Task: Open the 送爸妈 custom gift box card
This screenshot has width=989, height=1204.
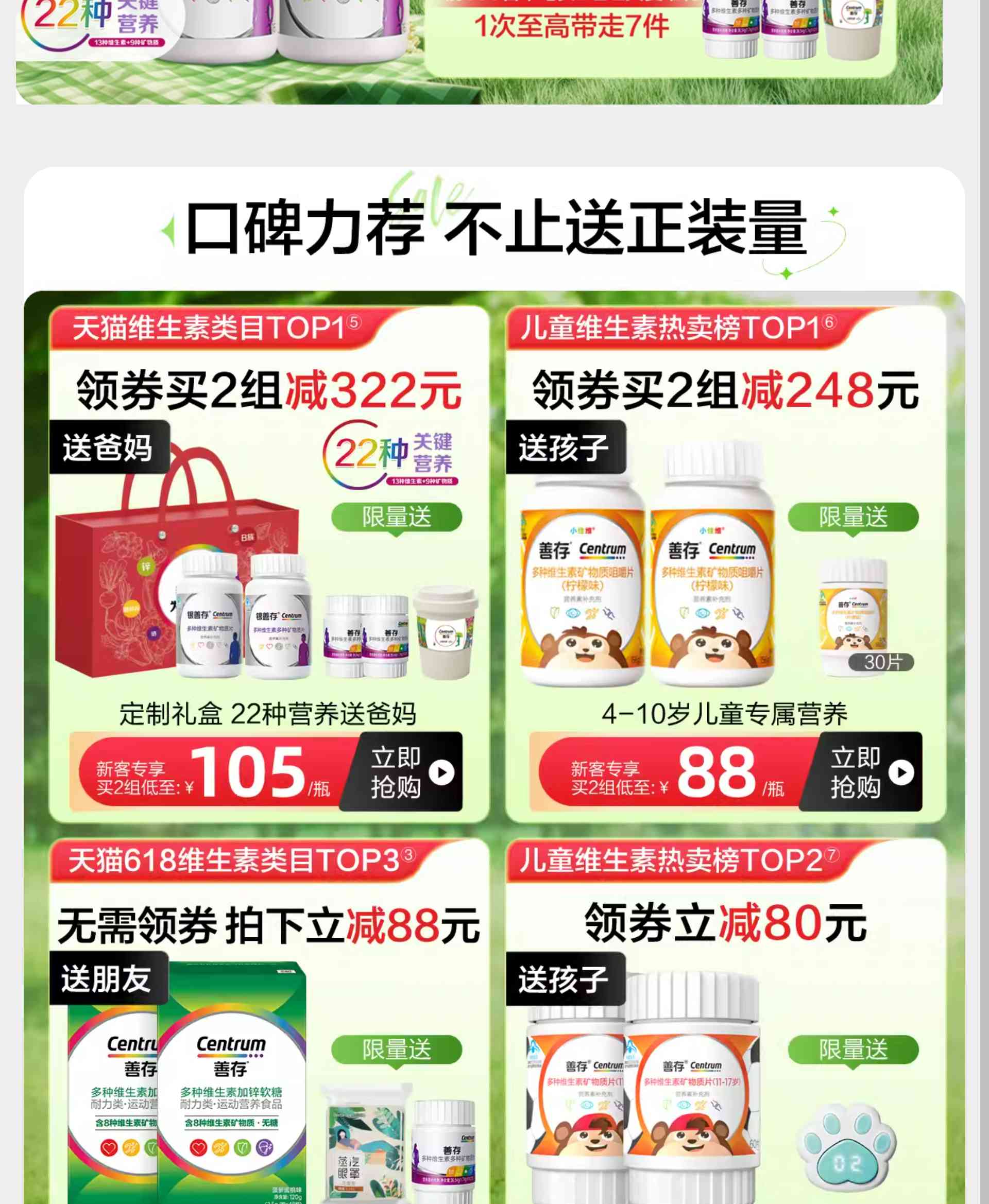Action: [268, 570]
